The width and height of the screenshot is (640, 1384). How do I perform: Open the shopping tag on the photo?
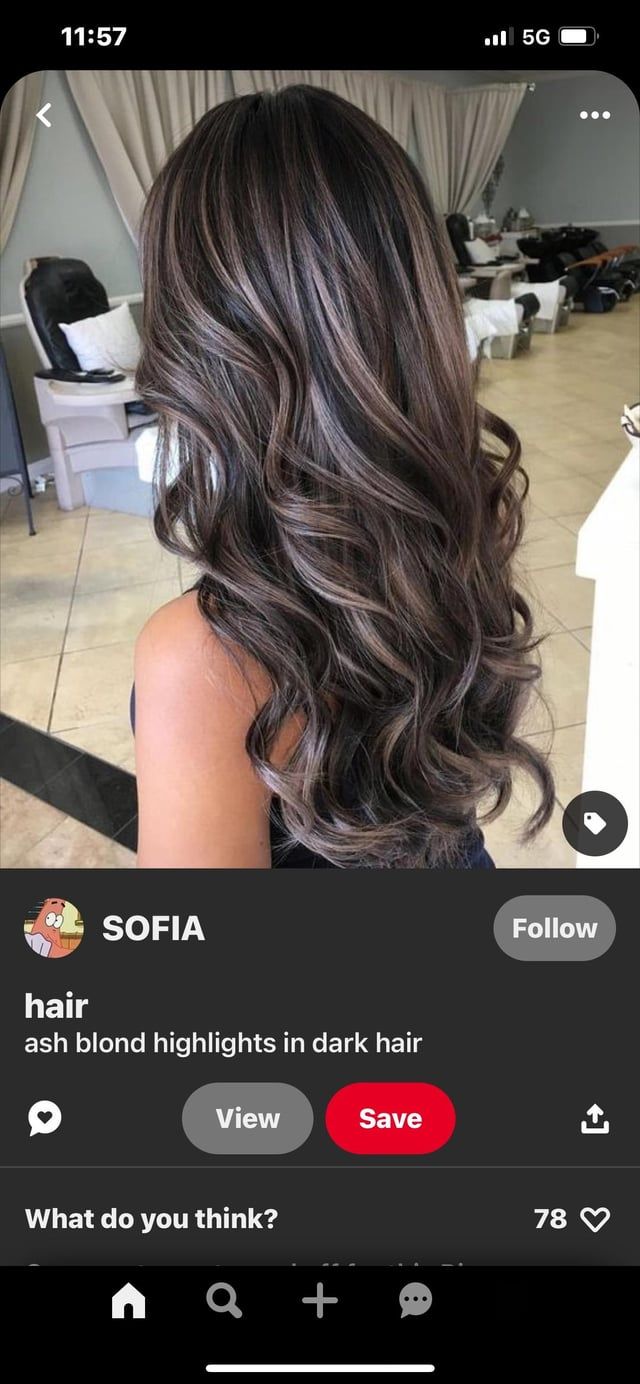[595, 823]
